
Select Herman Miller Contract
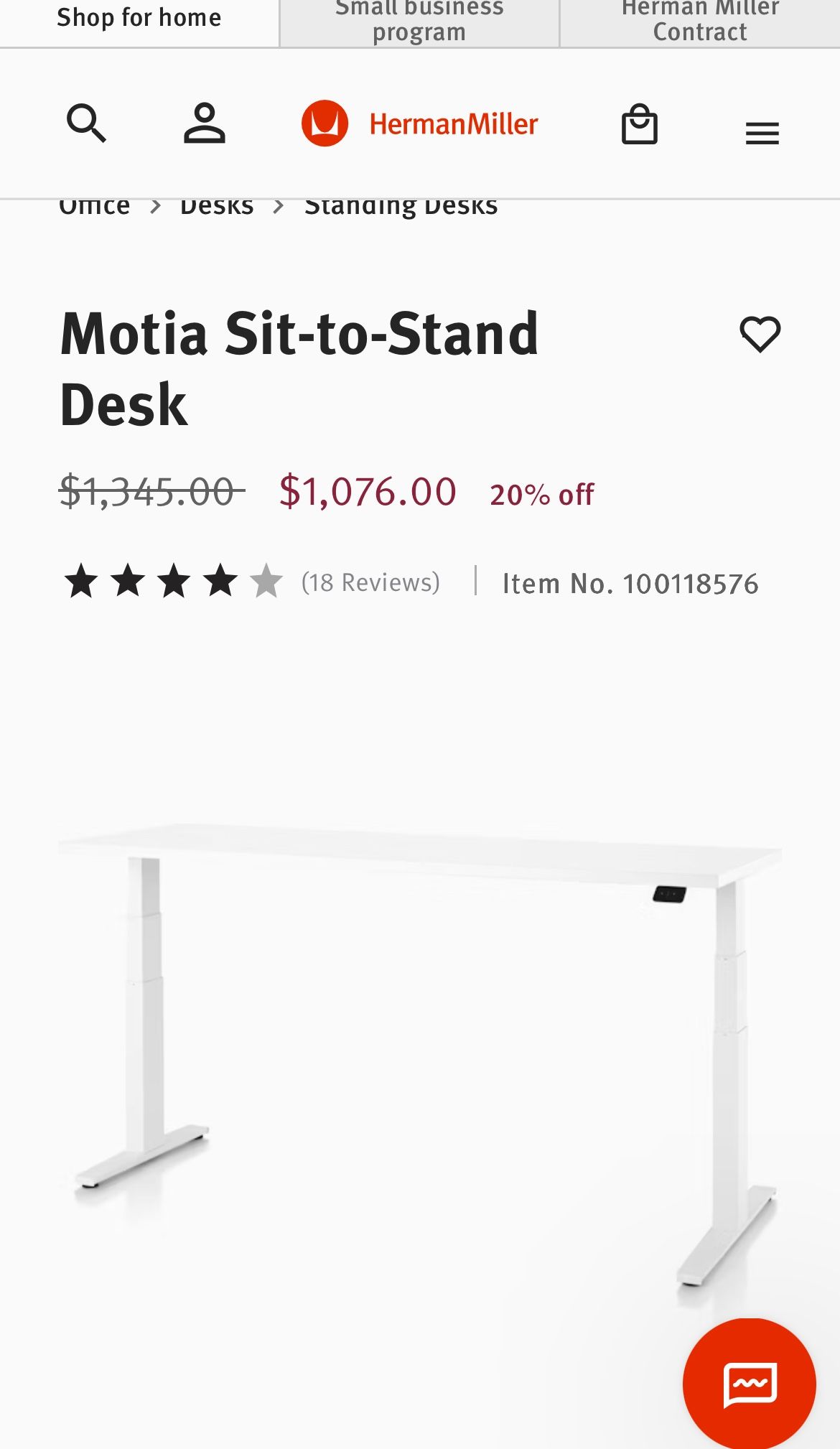pyautogui.click(x=699, y=20)
